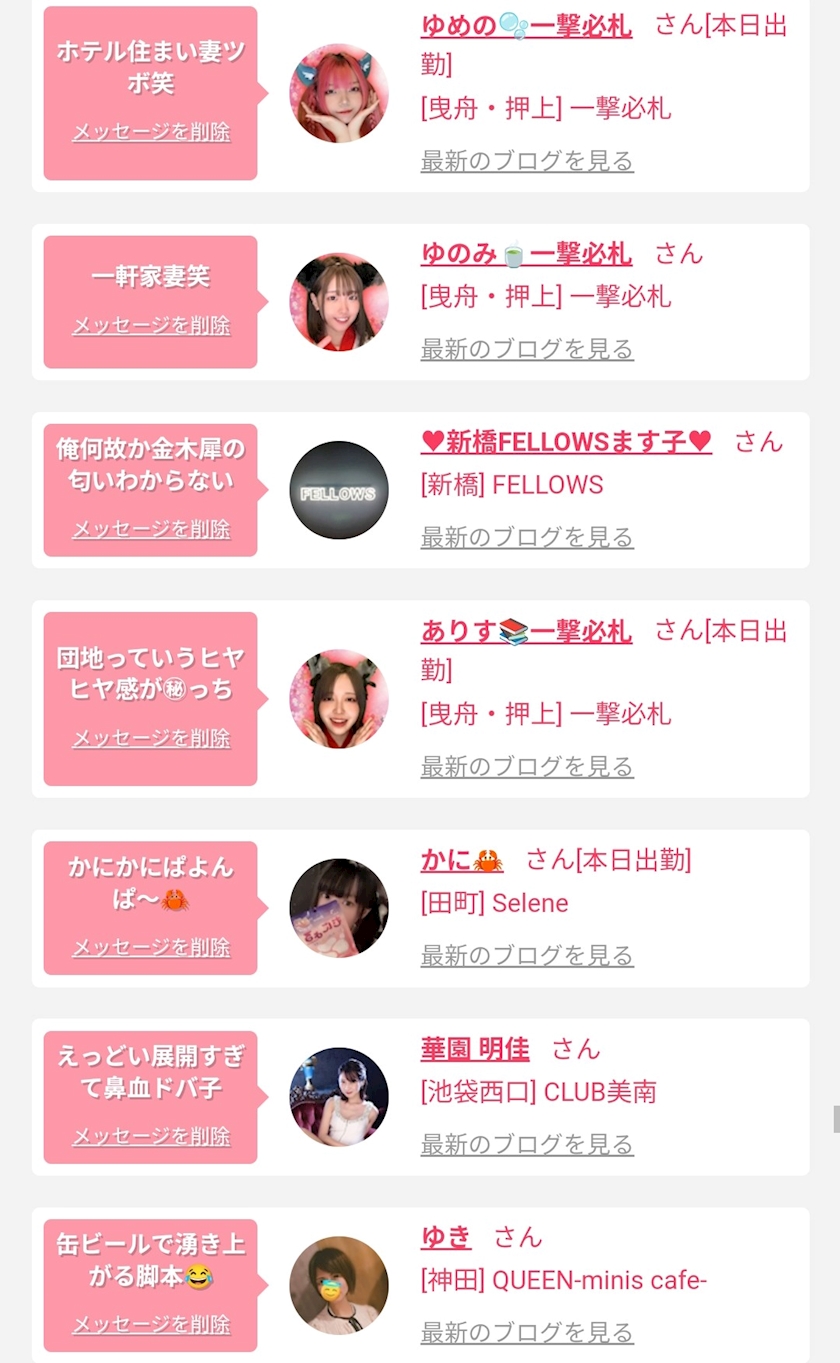The width and height of the screenshot is (840, 1363).
Task: Delete the ホテル住まい妻ツボ笑 message
Action: pyautogui.click(x=151, y=132)
